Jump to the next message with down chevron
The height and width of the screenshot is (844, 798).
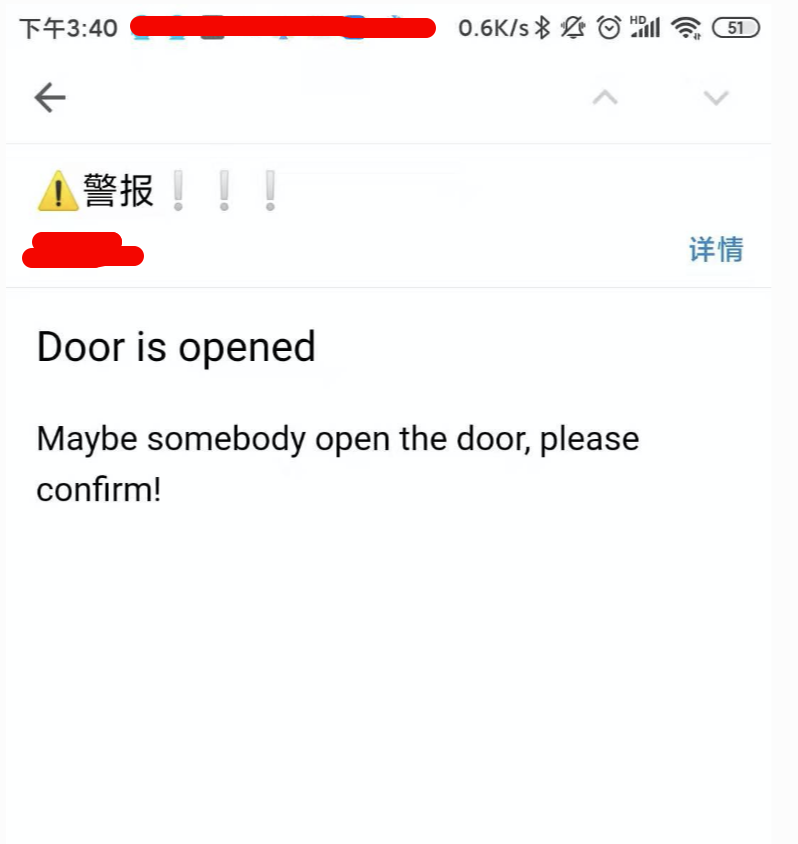[716, 97]
